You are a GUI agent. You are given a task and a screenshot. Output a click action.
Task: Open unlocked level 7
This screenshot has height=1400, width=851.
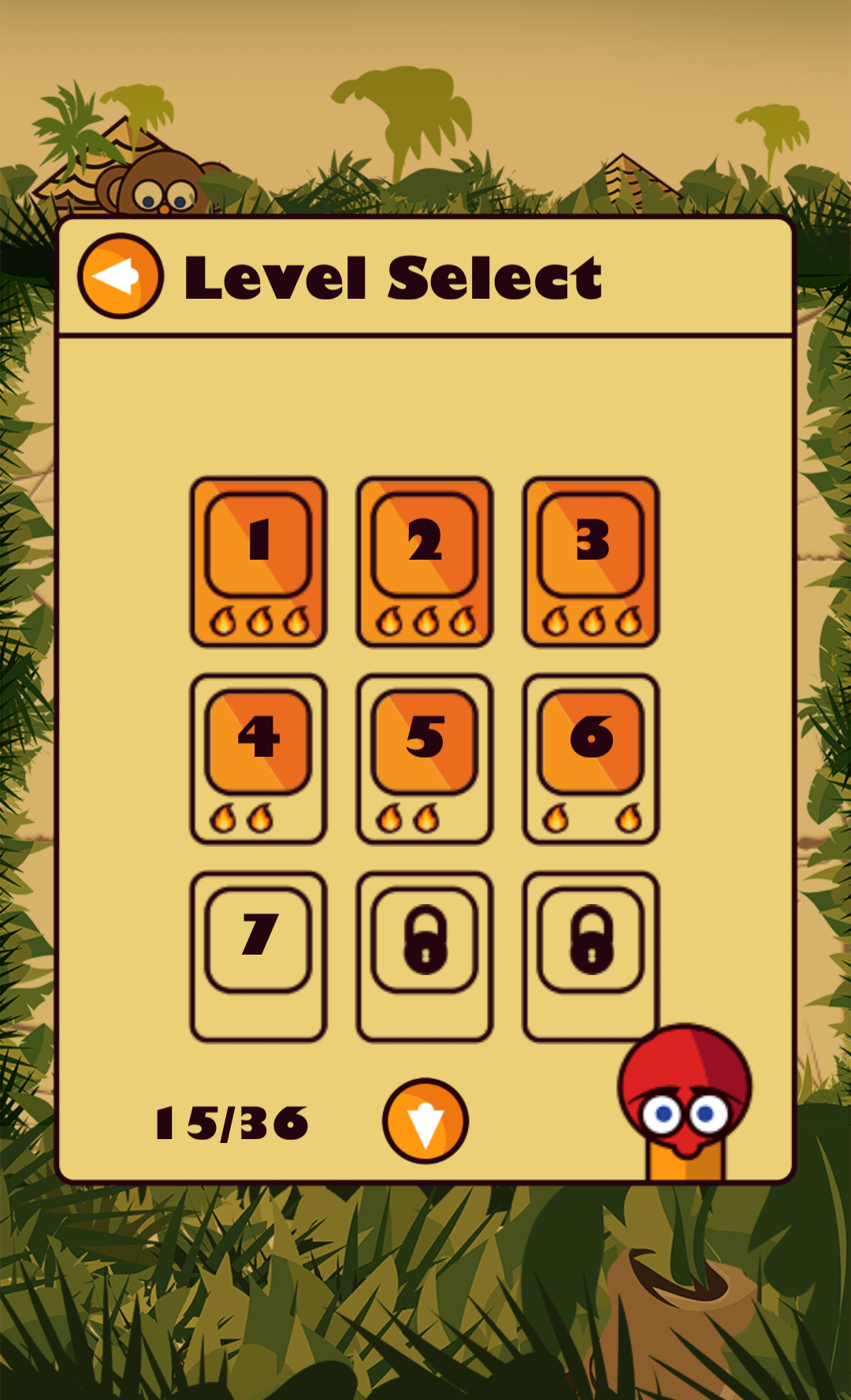258,957
